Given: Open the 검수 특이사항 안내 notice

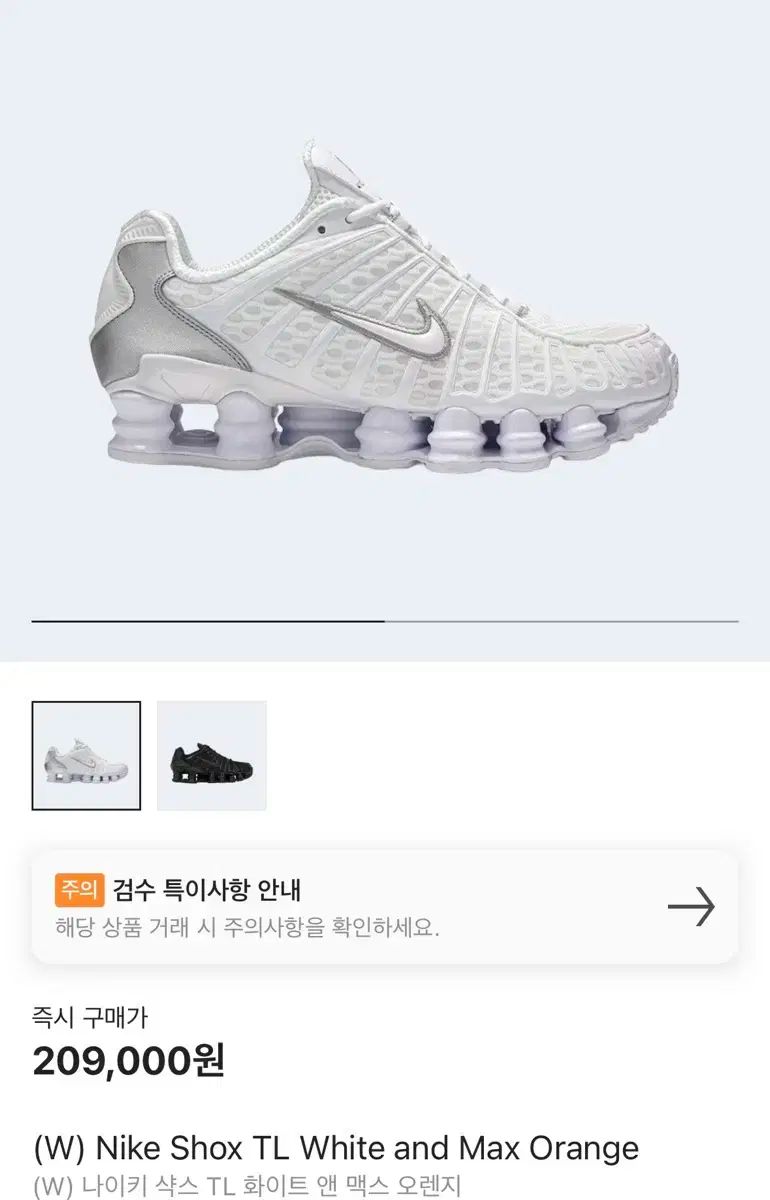Looking at the screenshot, I should pyautogui.click(x=385, y=907).
